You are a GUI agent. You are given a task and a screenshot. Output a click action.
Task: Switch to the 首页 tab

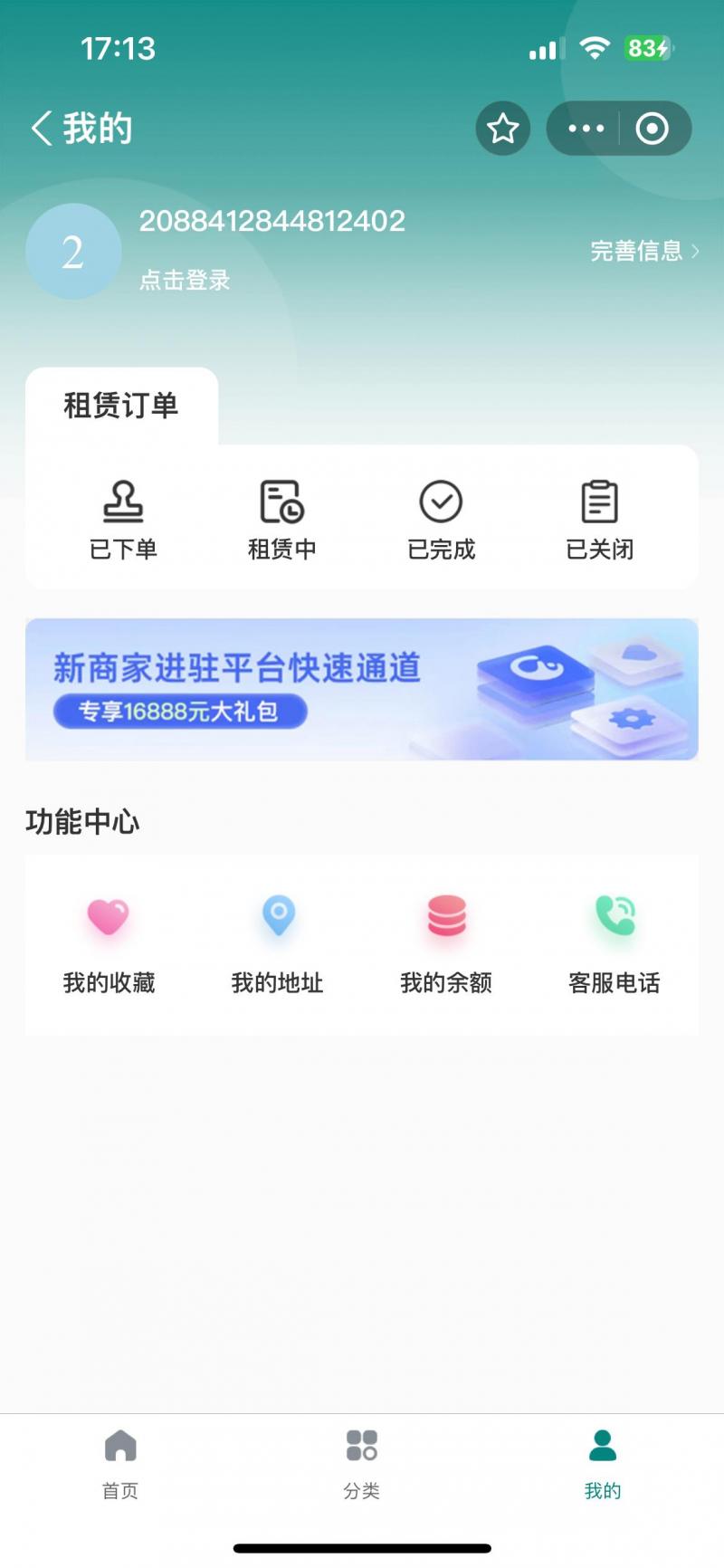[120, 1463]
